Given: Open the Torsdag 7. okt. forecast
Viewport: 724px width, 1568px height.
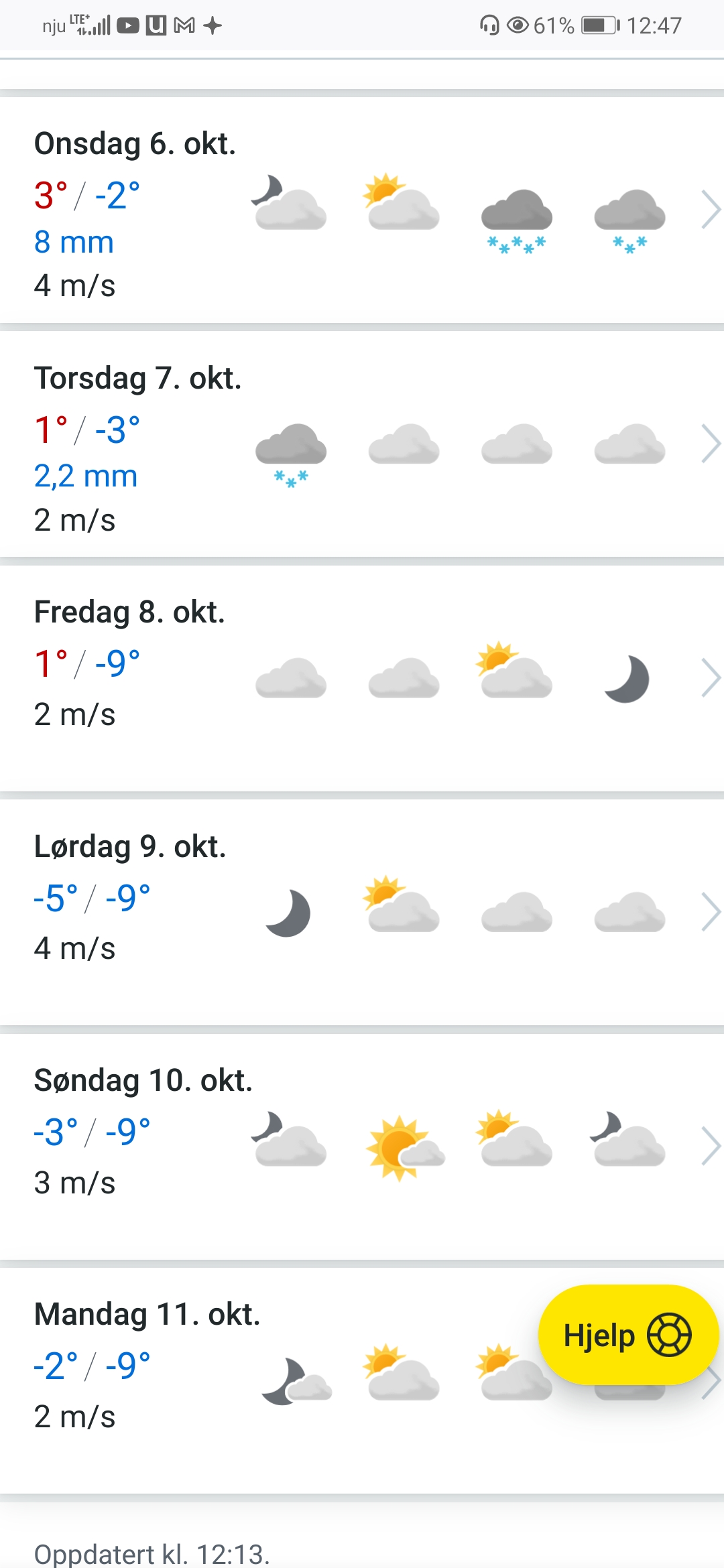Looking at the screenshot, I should tap(362, 445).
